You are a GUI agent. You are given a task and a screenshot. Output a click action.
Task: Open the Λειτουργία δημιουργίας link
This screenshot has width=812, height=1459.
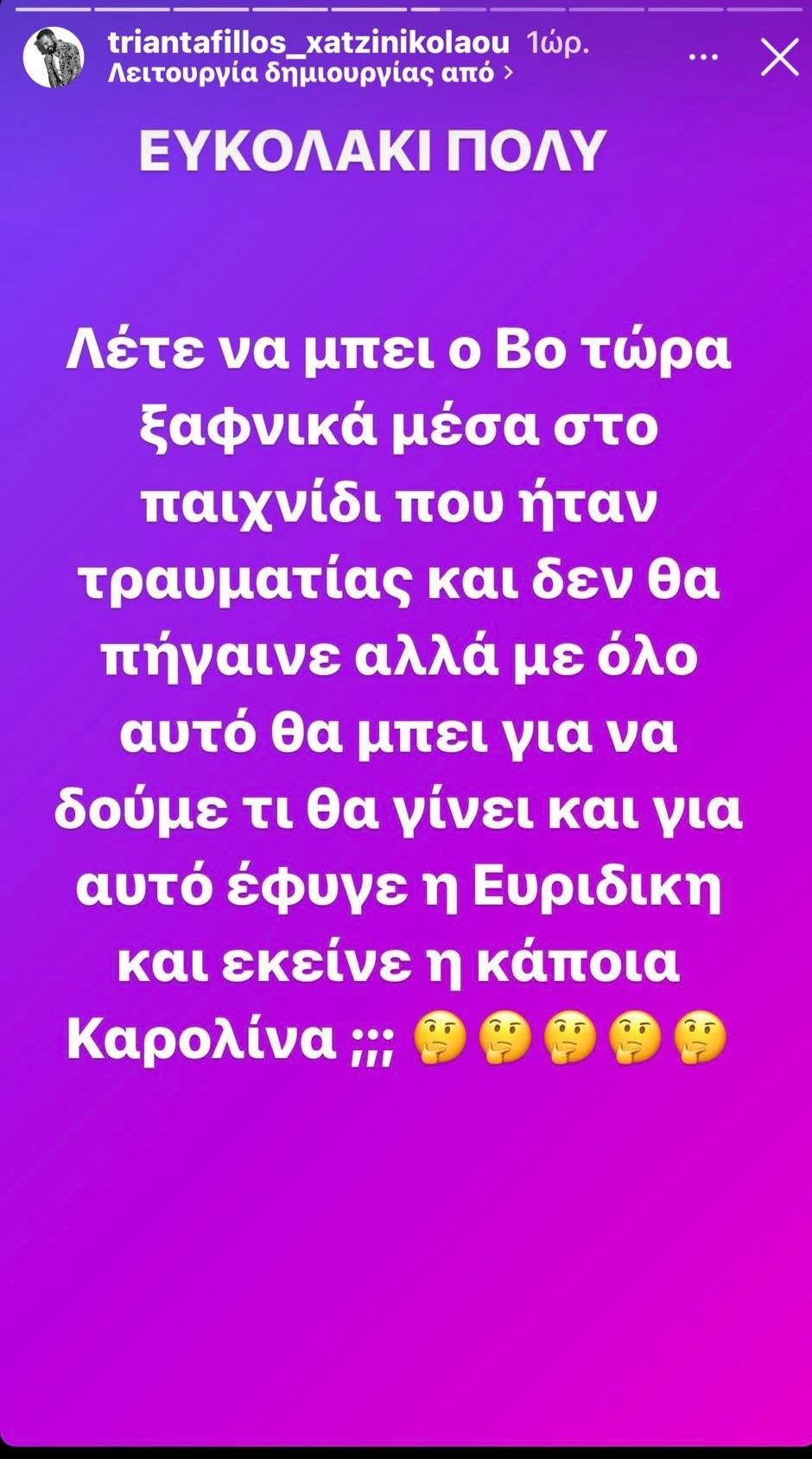tap(309, 73)
